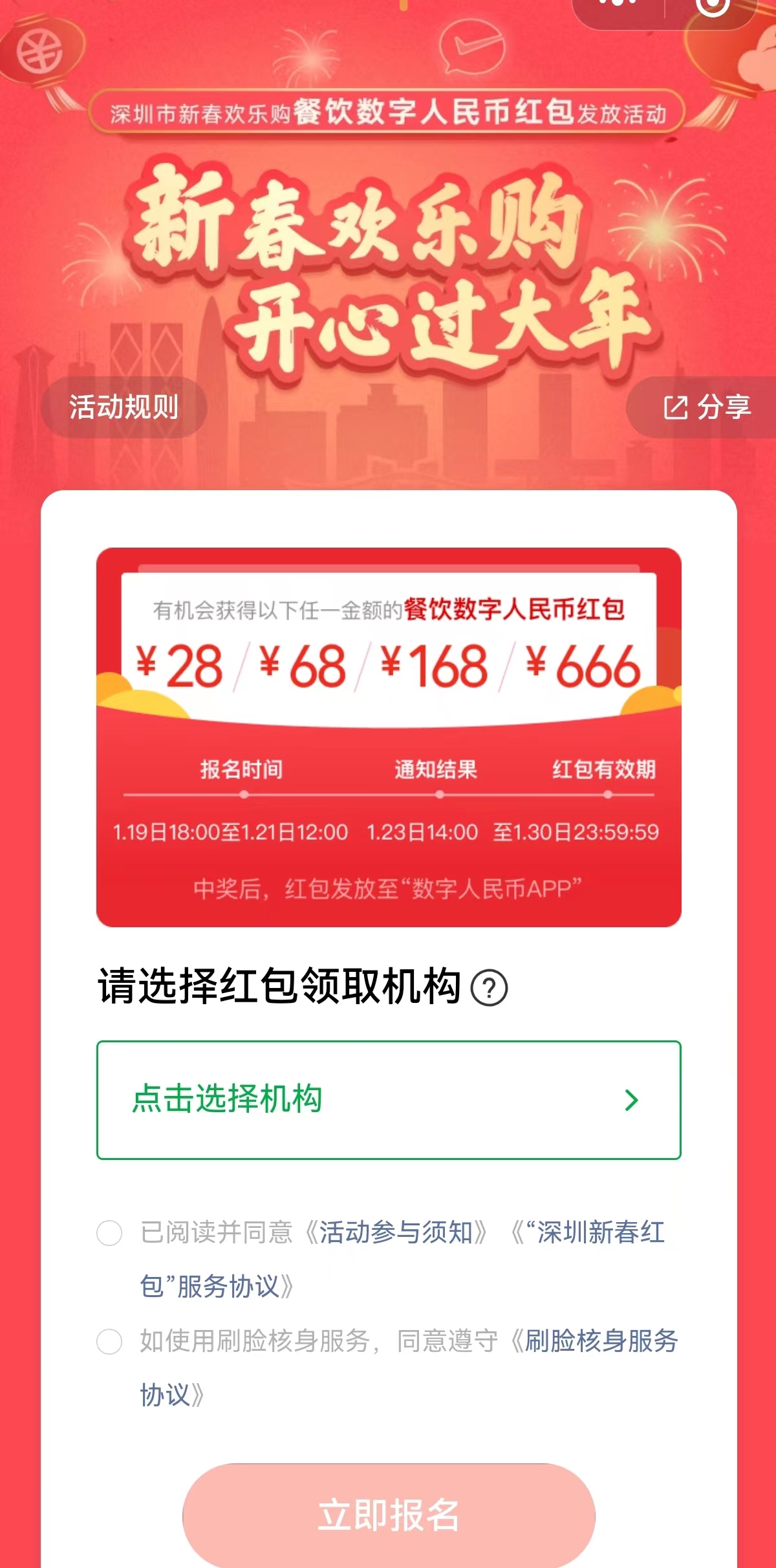Open the 活动规则 activity rules
The height and width of the screenshot is (1568, 776).
(124, 407)
